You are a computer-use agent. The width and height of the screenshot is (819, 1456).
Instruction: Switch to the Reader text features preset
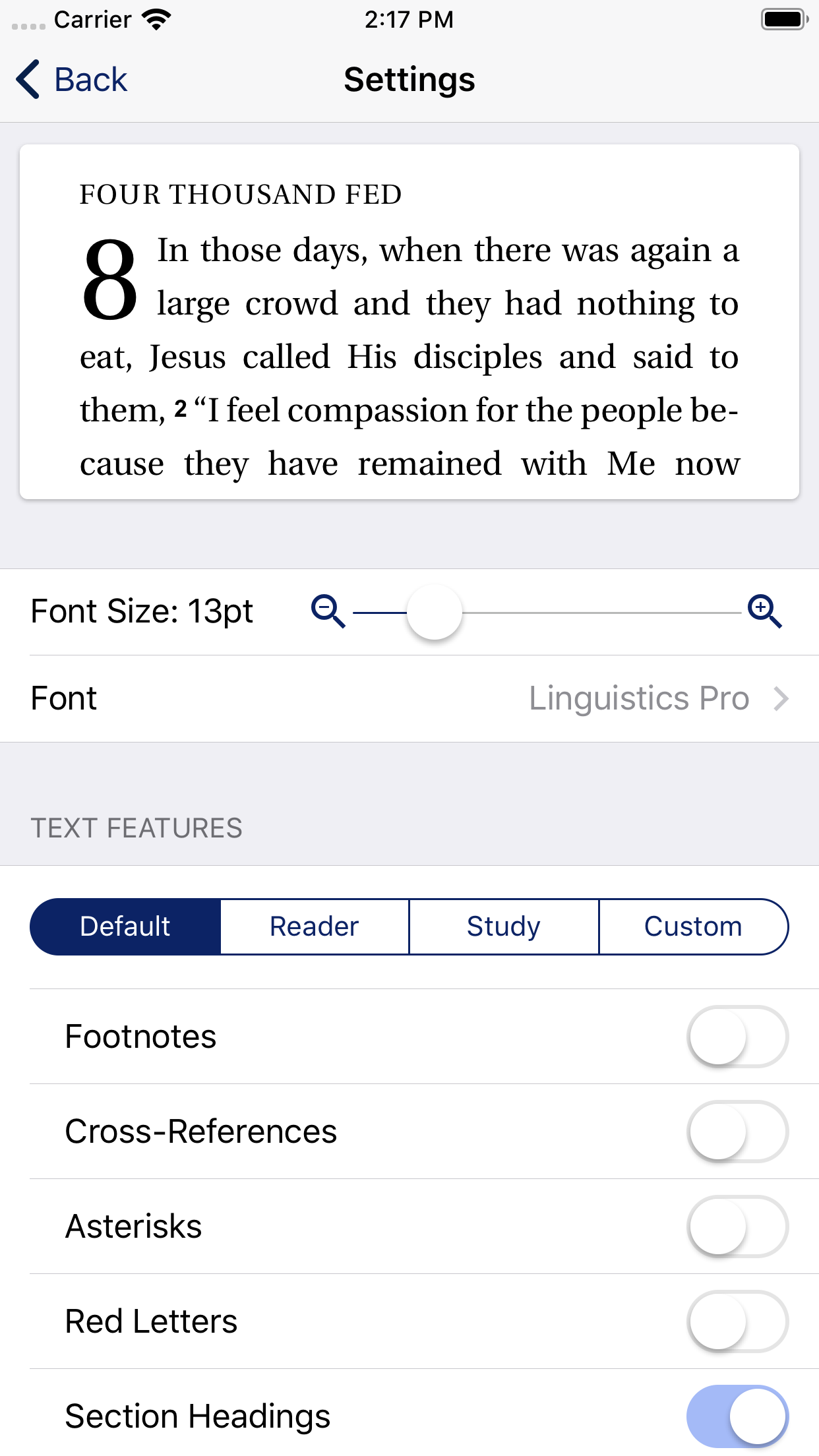point(314,926)
